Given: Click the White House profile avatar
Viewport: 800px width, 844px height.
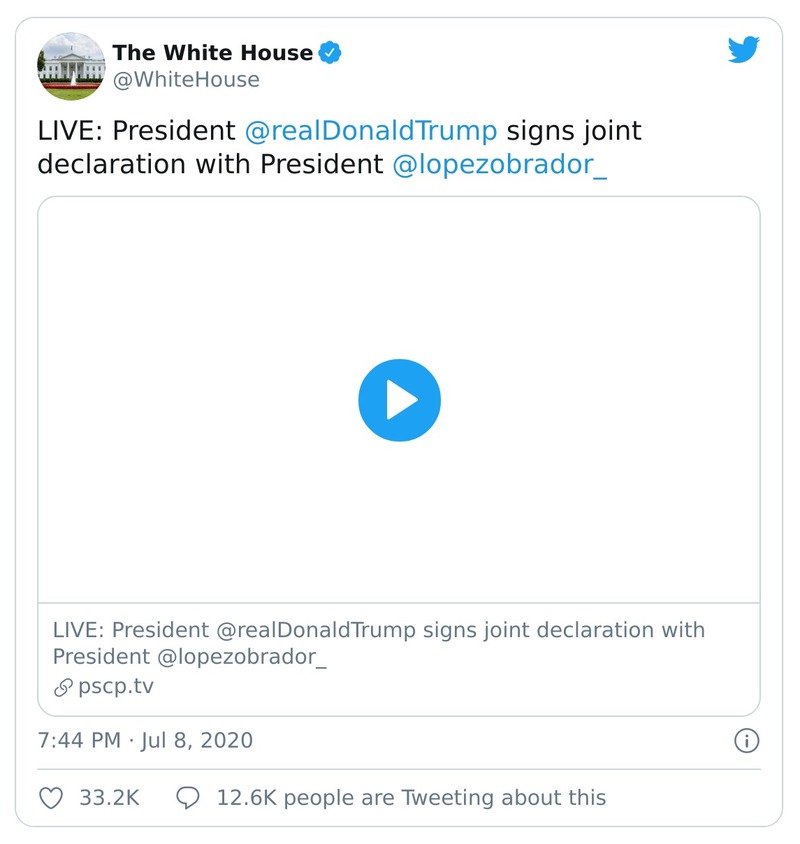Looking at the screenshot, I should pyautogui.click(x=71, y=64).
